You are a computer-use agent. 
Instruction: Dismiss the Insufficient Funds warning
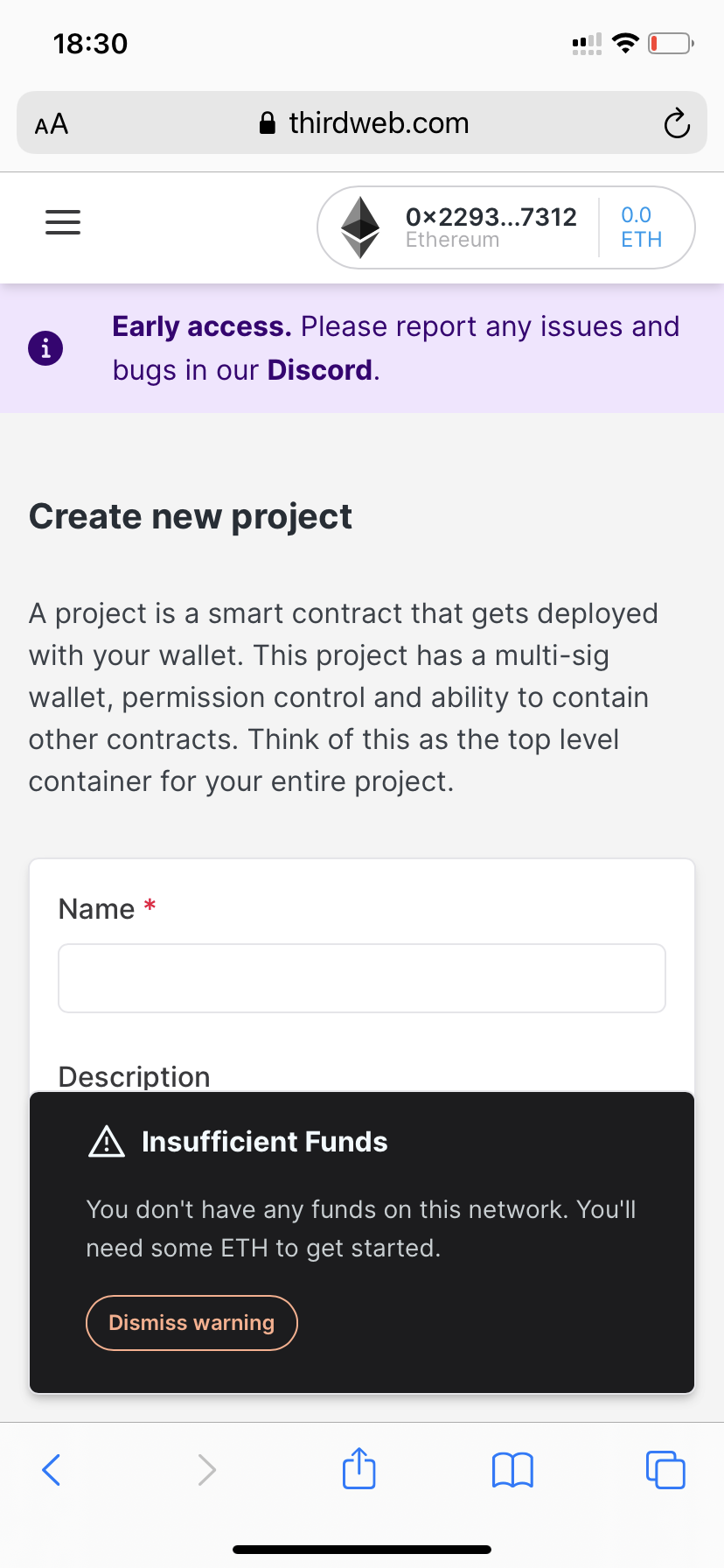point(191,1322)
